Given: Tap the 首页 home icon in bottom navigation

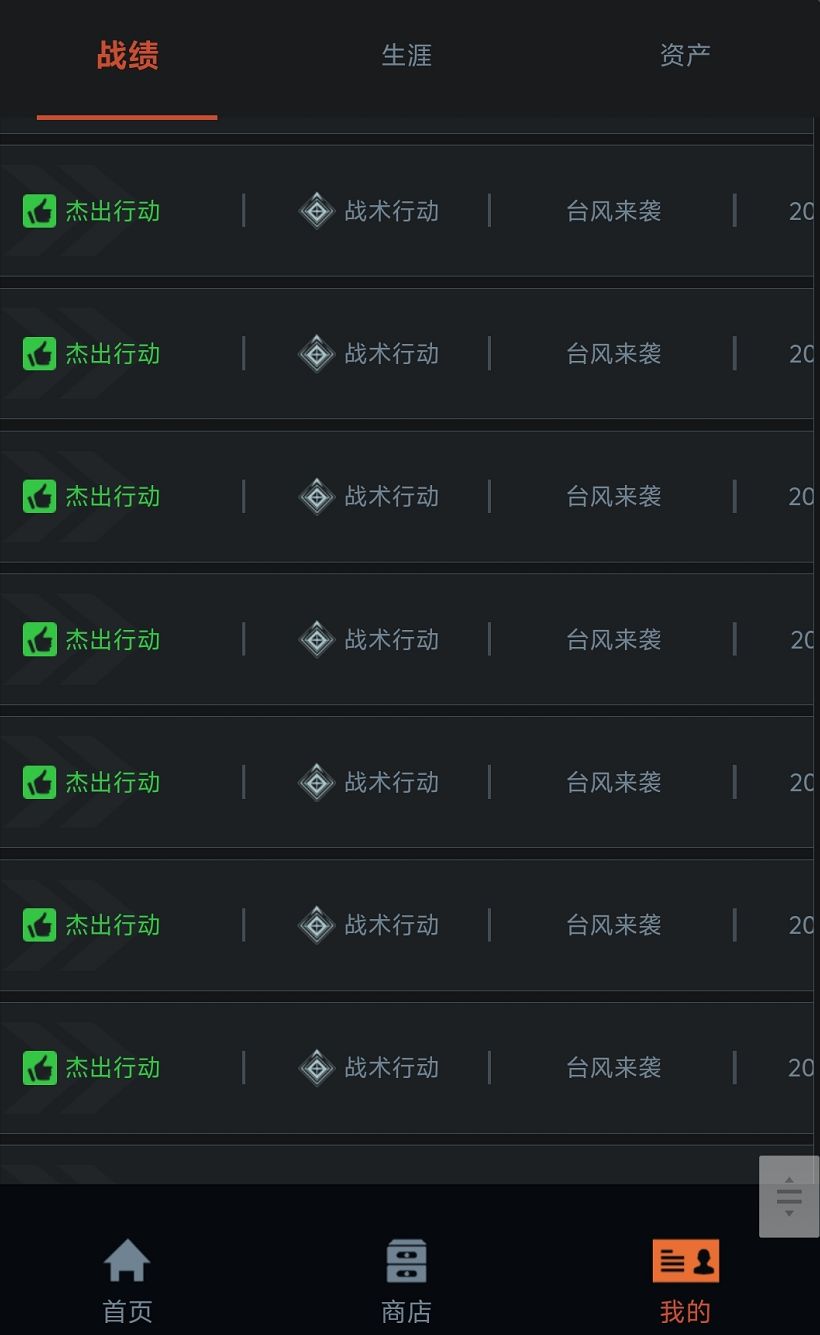Looking at the screenshot, I should [x=127, y=1260].
